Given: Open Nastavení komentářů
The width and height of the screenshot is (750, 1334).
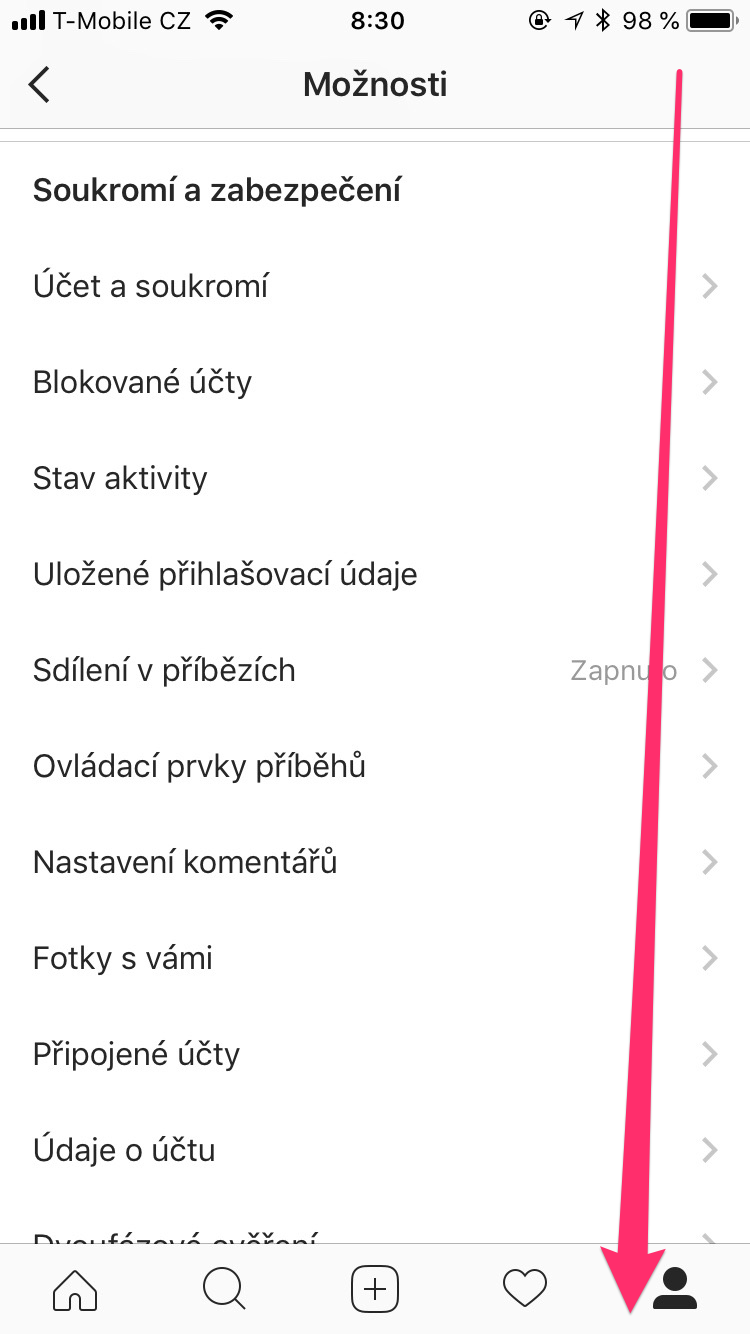Looking at the screenshot, I should tap(375, 863).
